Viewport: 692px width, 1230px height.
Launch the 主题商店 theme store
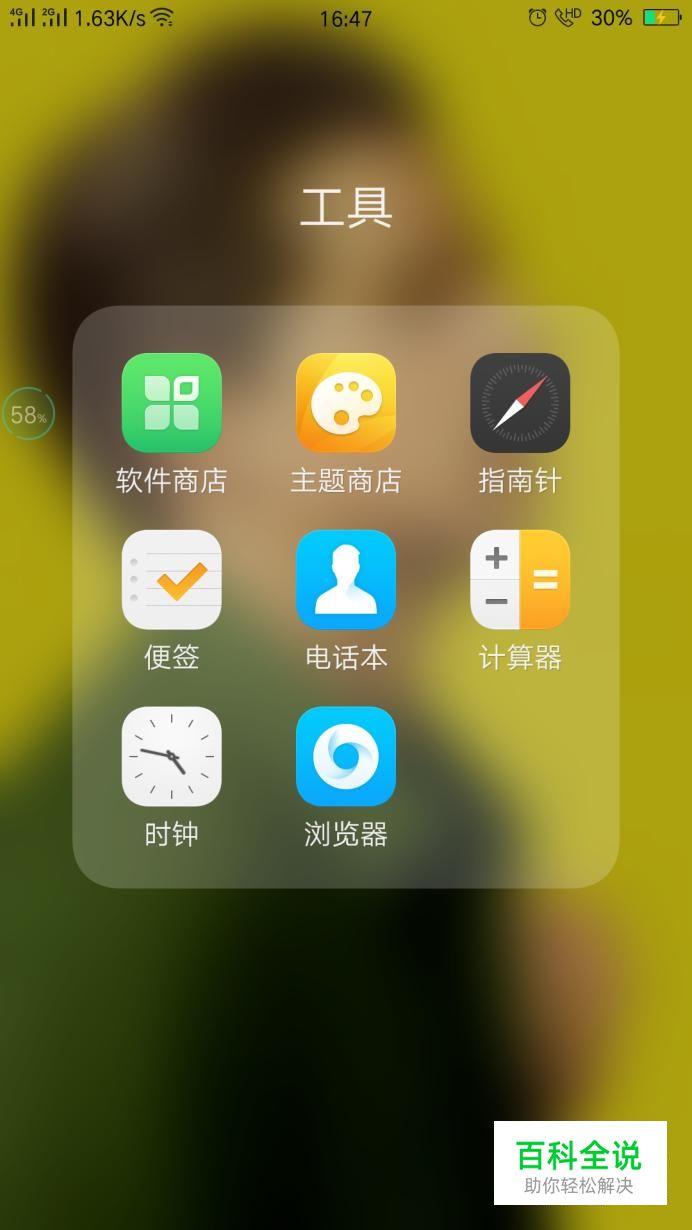click(x=346, y=403)
